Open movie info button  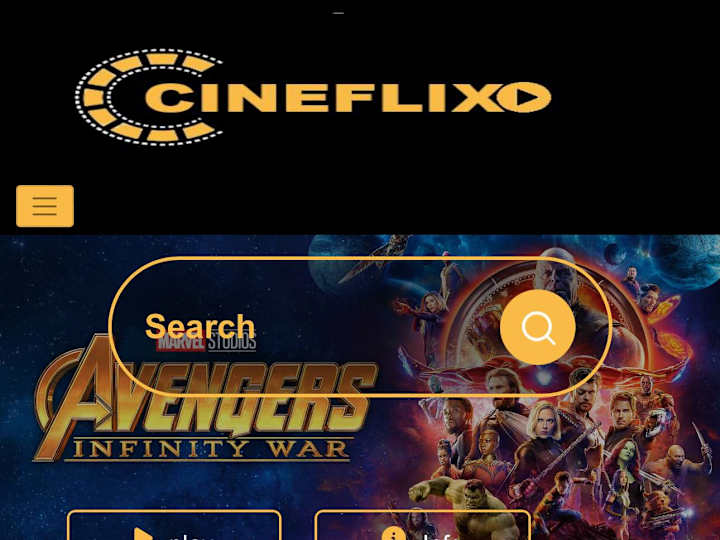[x=422, y=527]
